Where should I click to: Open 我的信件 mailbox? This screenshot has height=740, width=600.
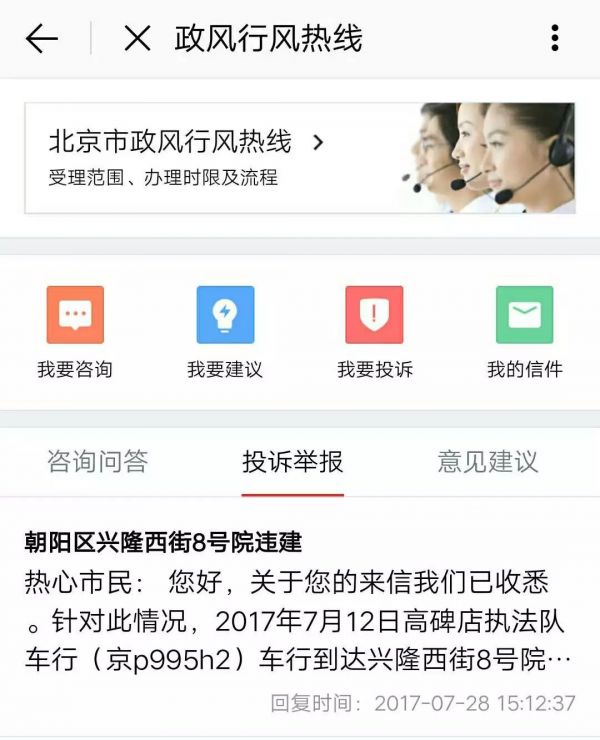click(x=524, y=332)
